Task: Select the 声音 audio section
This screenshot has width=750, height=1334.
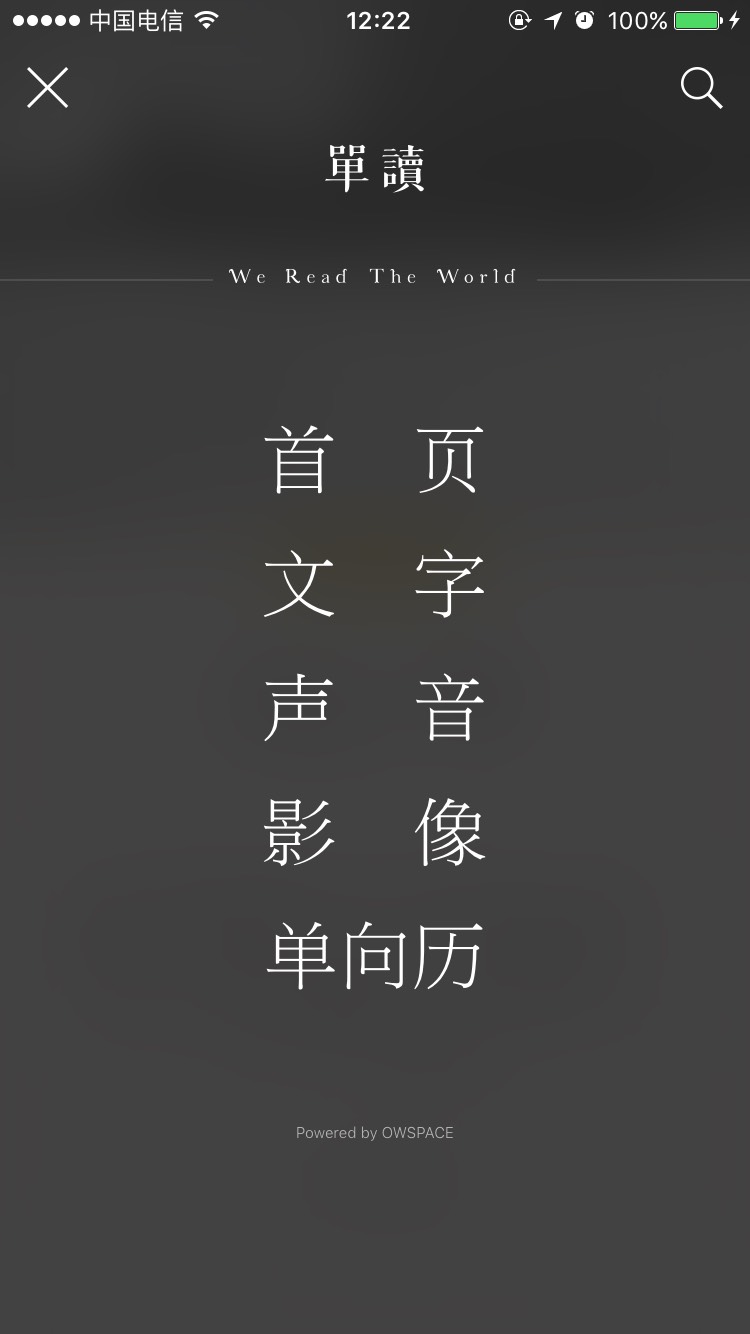Action: (x=374, y=708)
